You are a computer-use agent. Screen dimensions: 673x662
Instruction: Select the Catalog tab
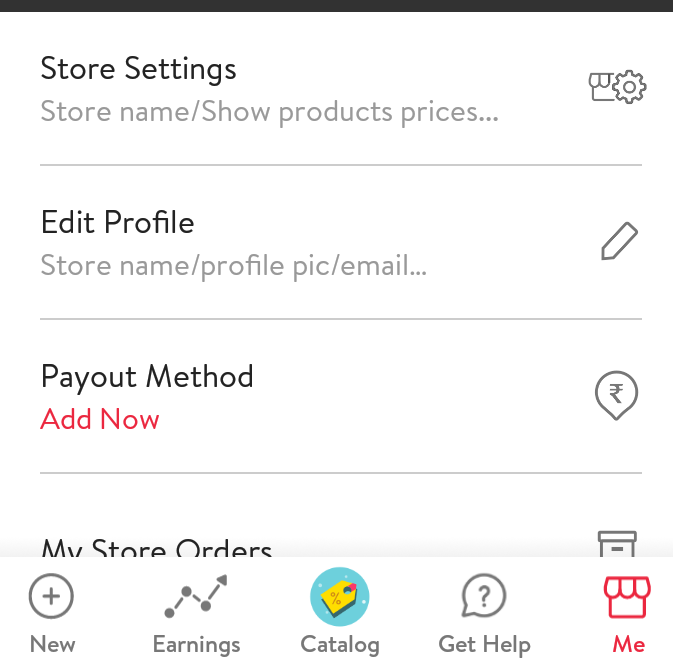[340, 612]
